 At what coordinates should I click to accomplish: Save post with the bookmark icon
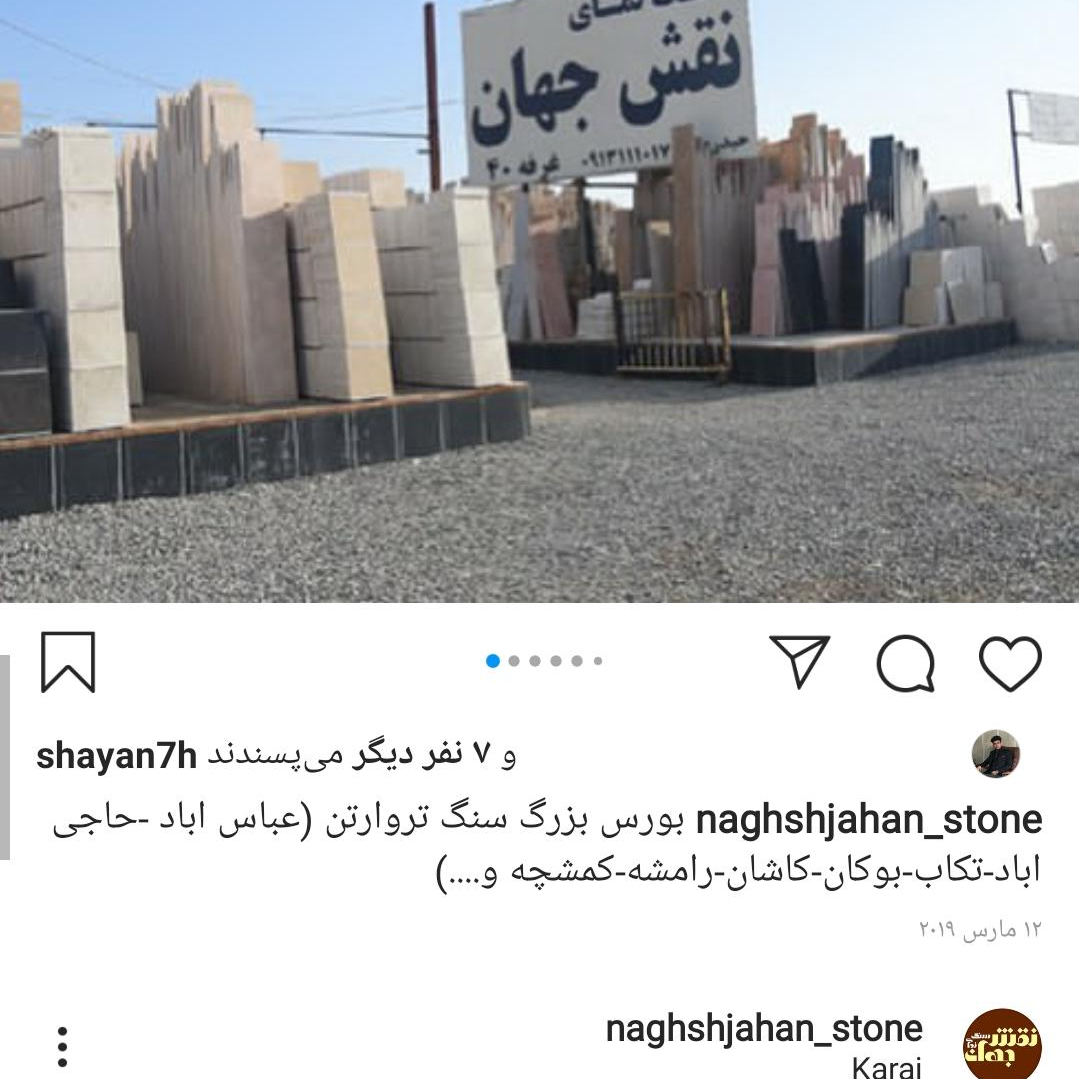click(x=68, y=661)
